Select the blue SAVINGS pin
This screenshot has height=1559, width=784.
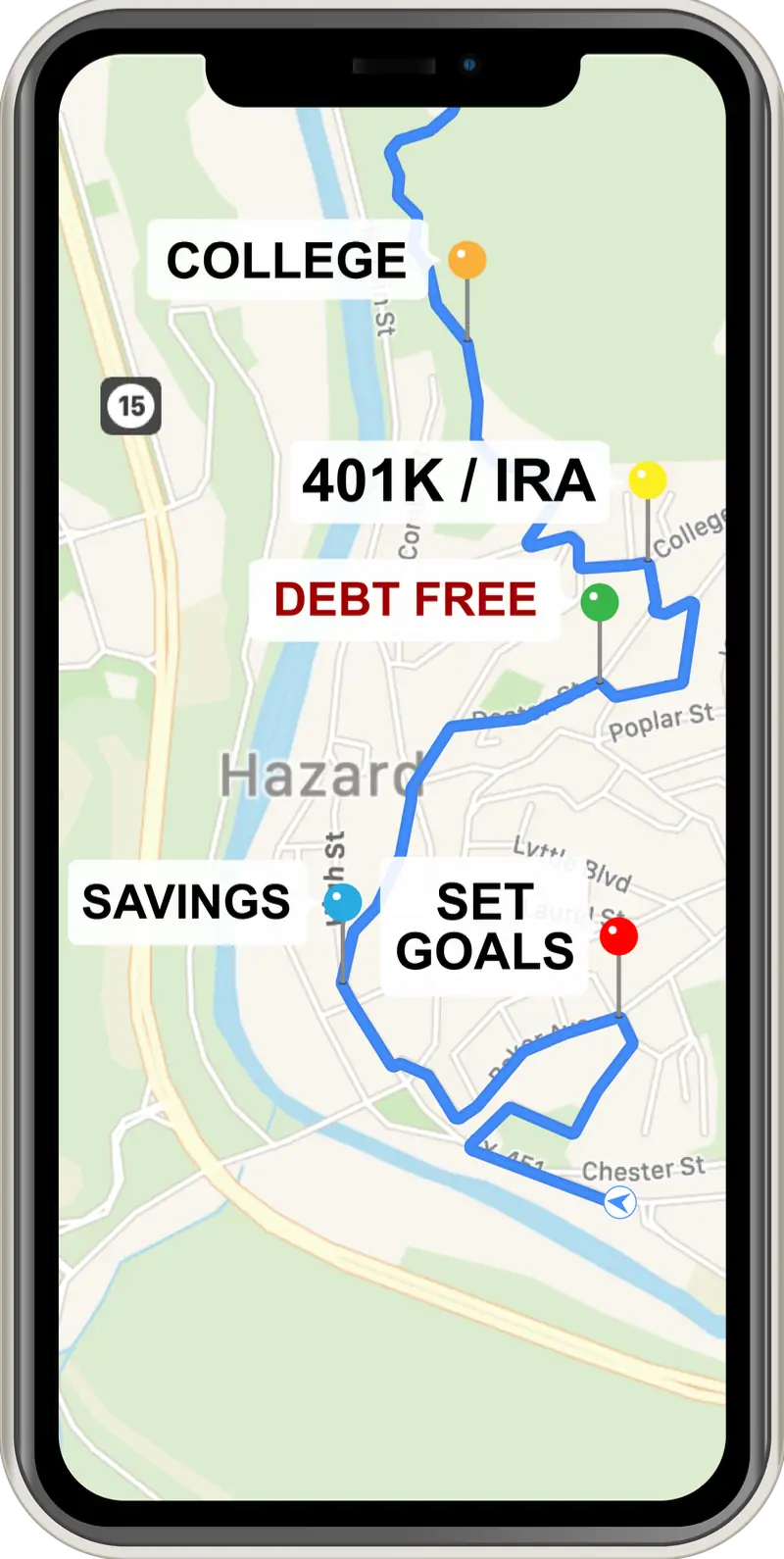(x=344, y=901)
